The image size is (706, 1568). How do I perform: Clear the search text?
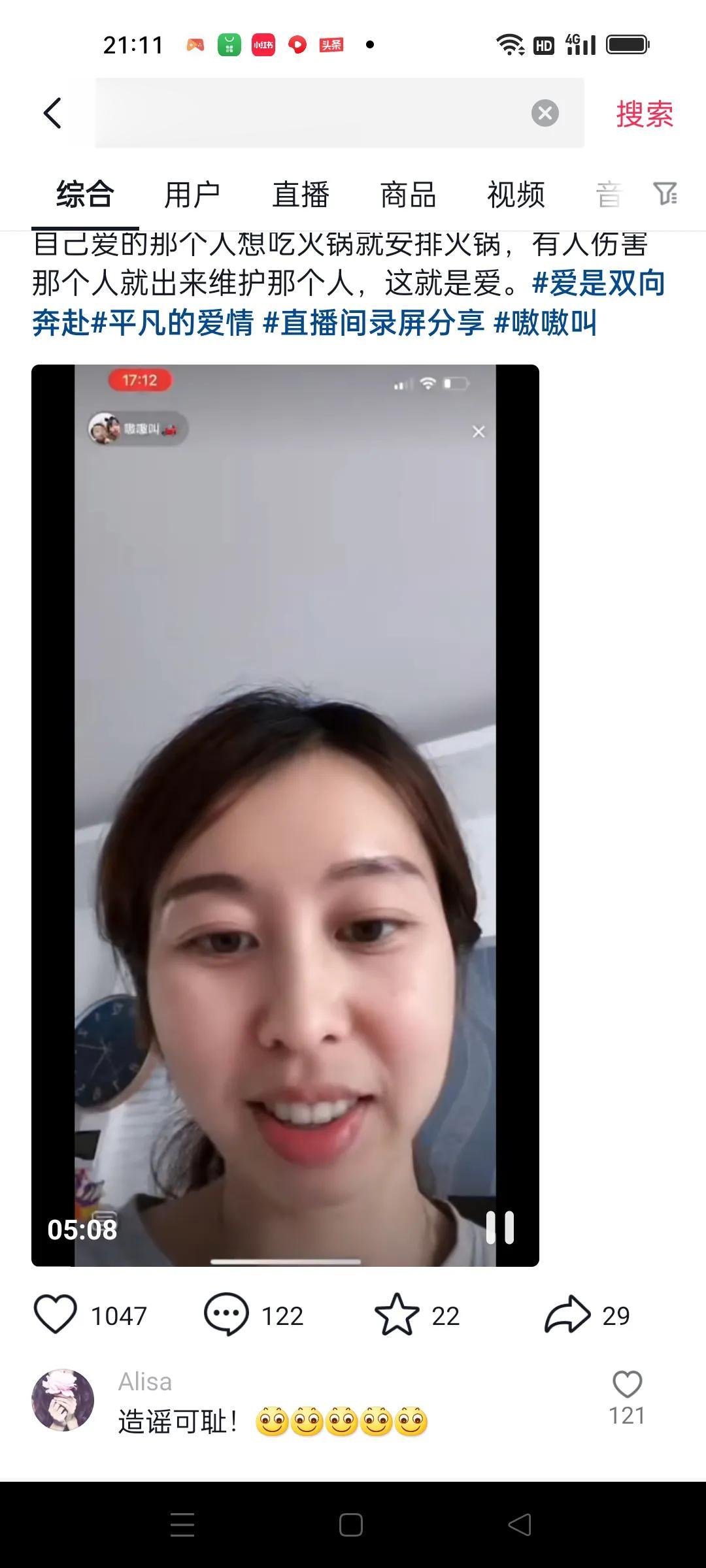point(545,113)
